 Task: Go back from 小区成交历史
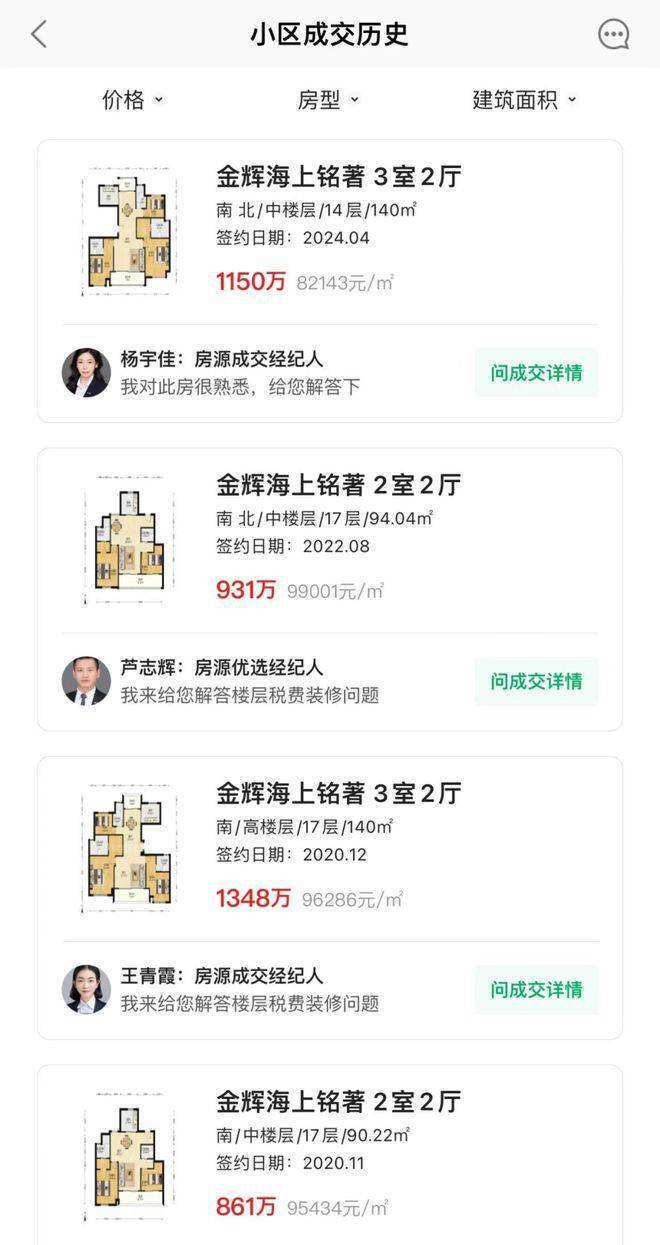[39, 35]
